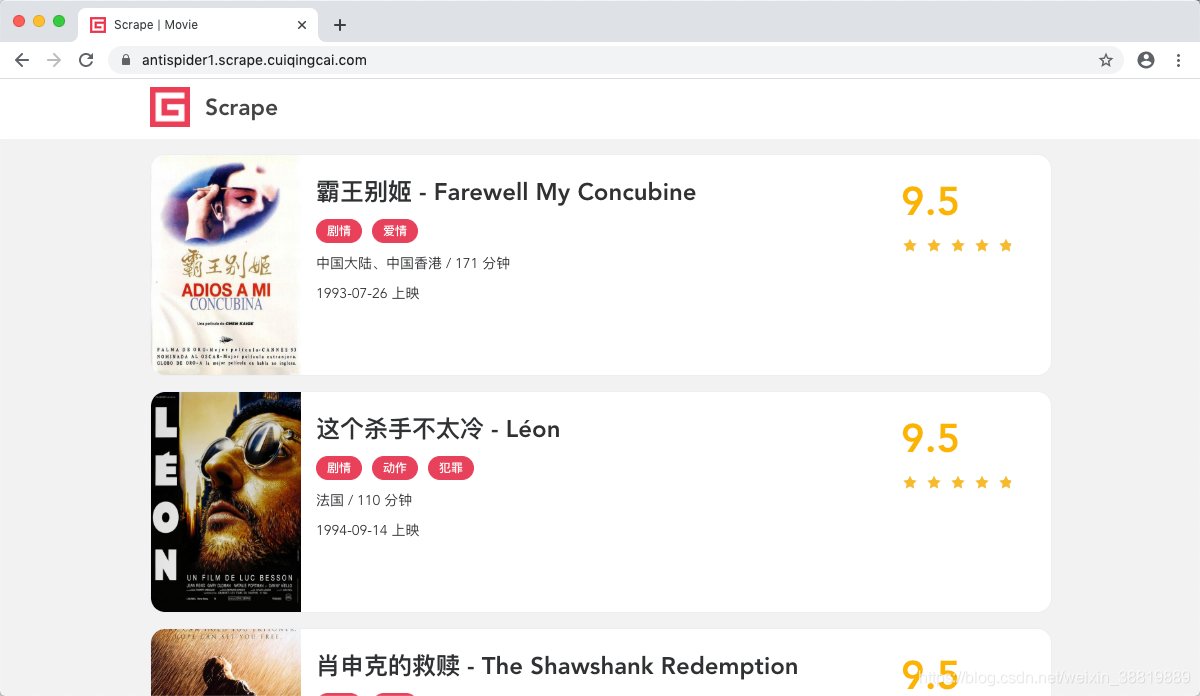Viewport: 1200px width, 696px height.
Task: Open The Shawshank Redemption title link
Action: [x=557, y=666]
